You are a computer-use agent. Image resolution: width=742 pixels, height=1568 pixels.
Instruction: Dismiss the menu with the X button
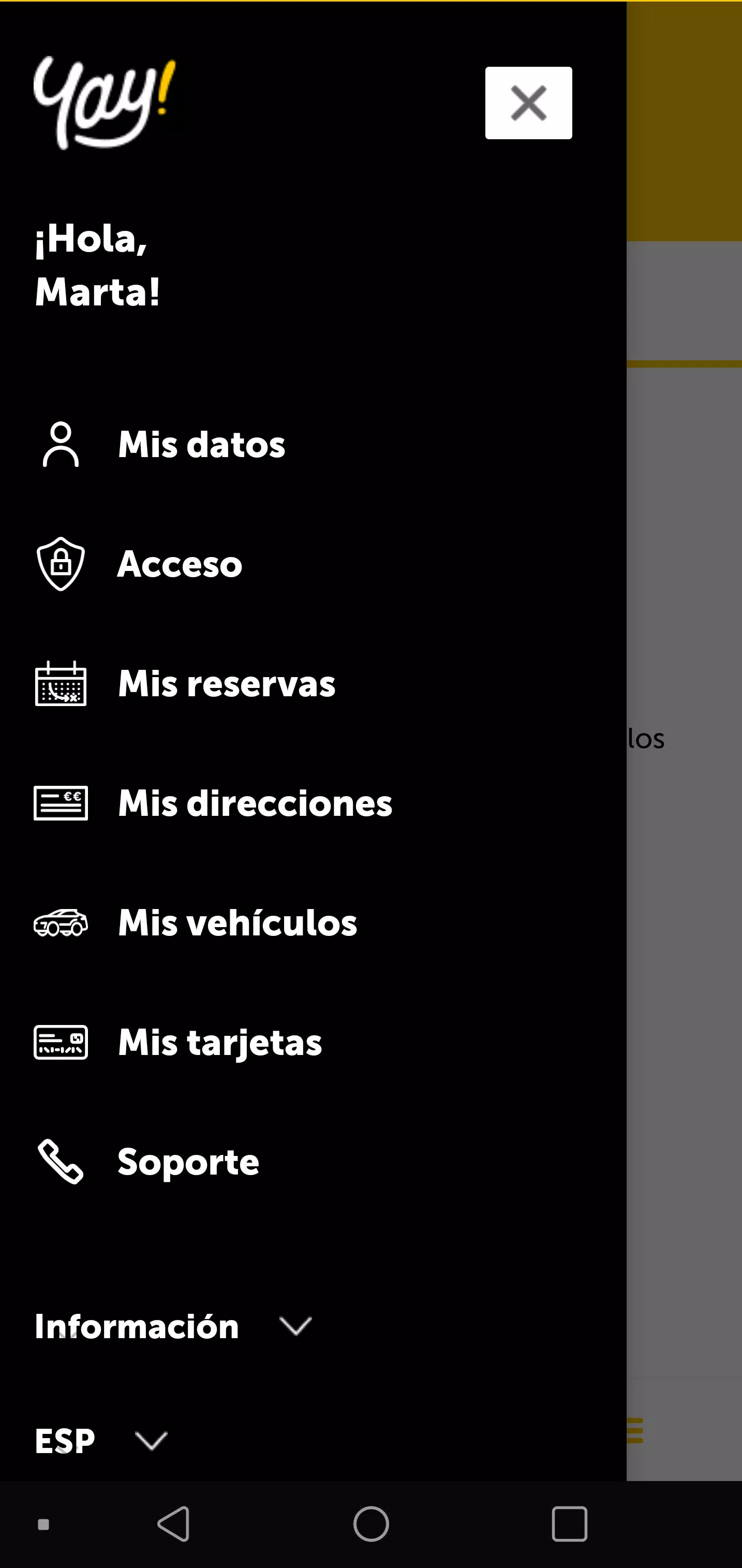(x=528, y=102)
